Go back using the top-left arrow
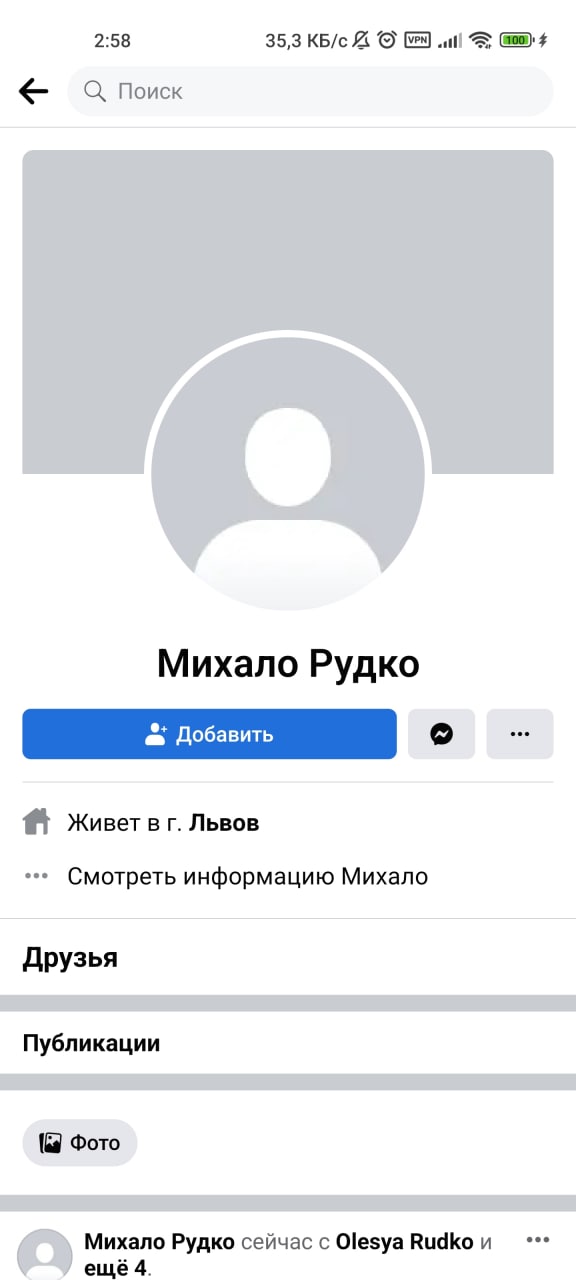 [x=33, y=92]
